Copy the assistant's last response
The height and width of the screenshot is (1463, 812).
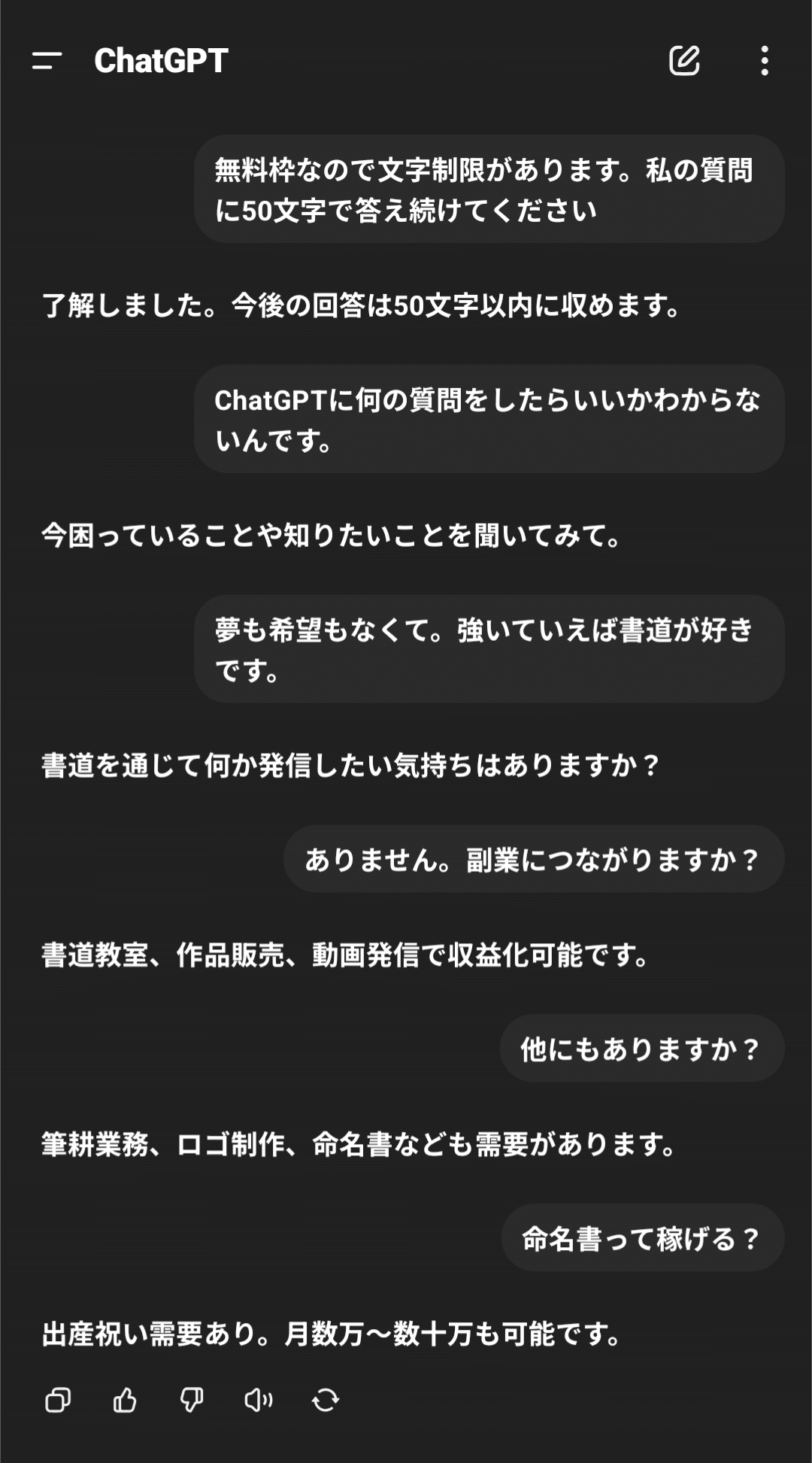(x=59, y=1397)
